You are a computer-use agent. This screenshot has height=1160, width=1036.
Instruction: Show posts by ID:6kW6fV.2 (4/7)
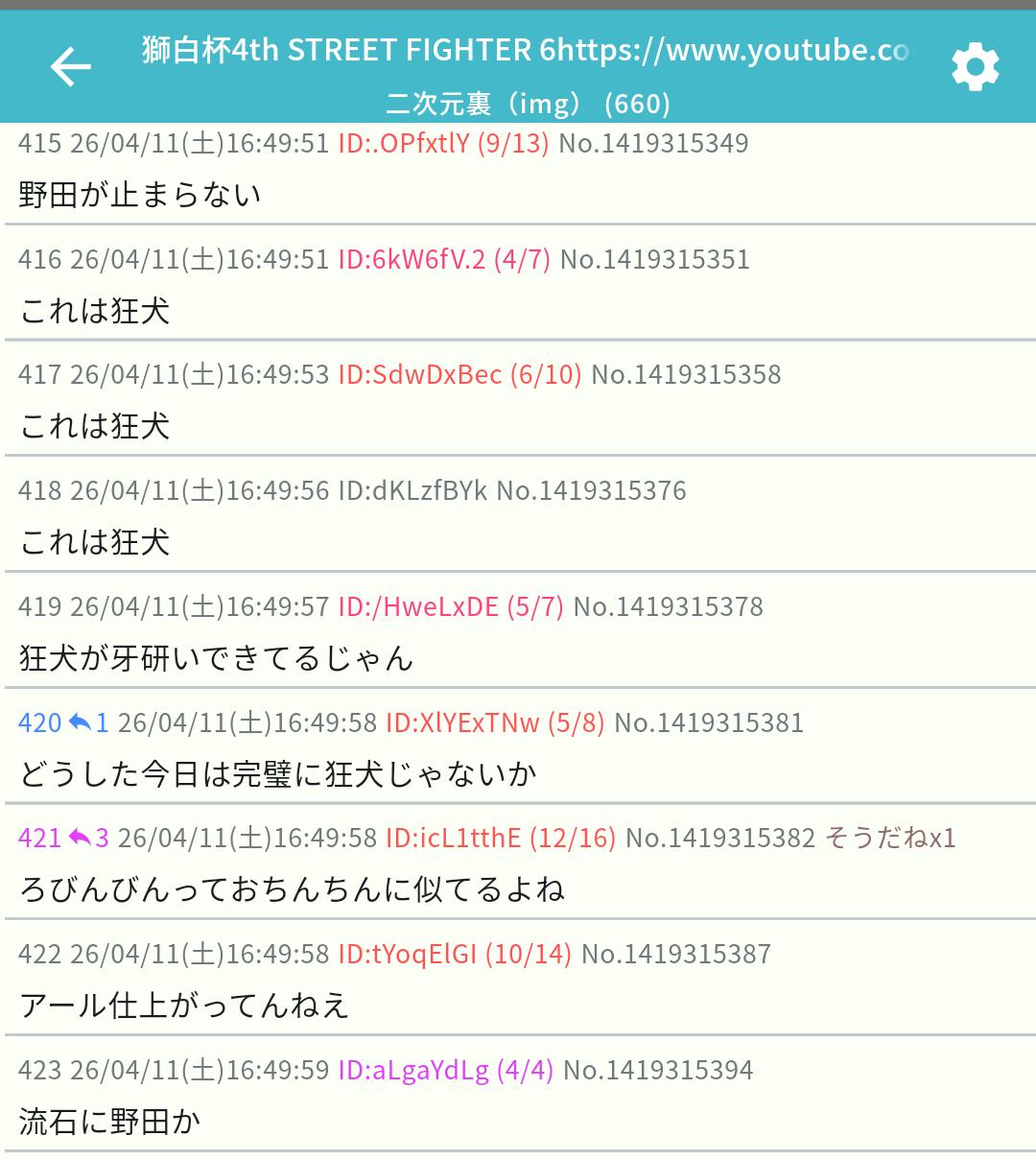point(443,259)
